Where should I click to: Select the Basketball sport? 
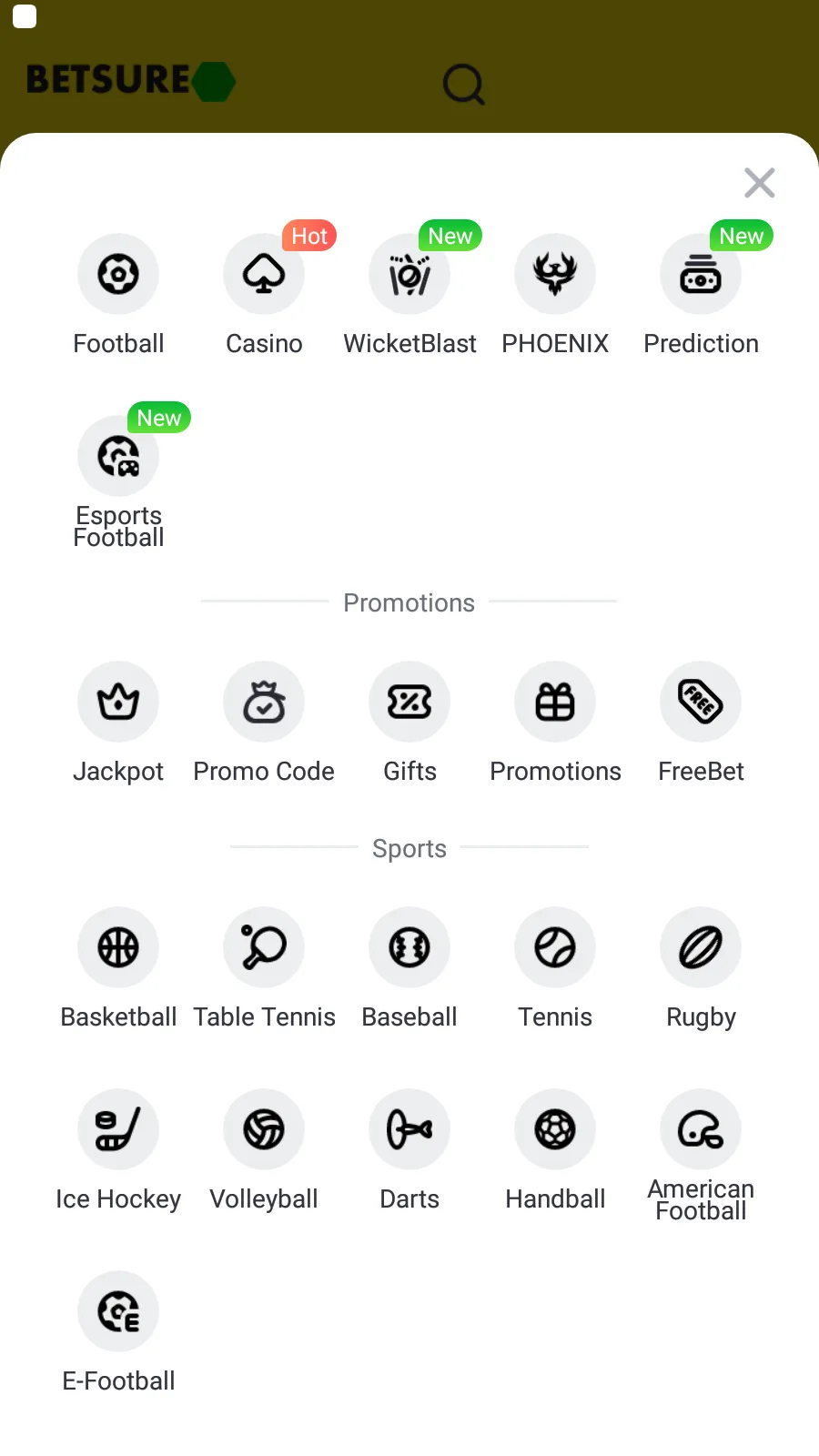click(118, 947)
